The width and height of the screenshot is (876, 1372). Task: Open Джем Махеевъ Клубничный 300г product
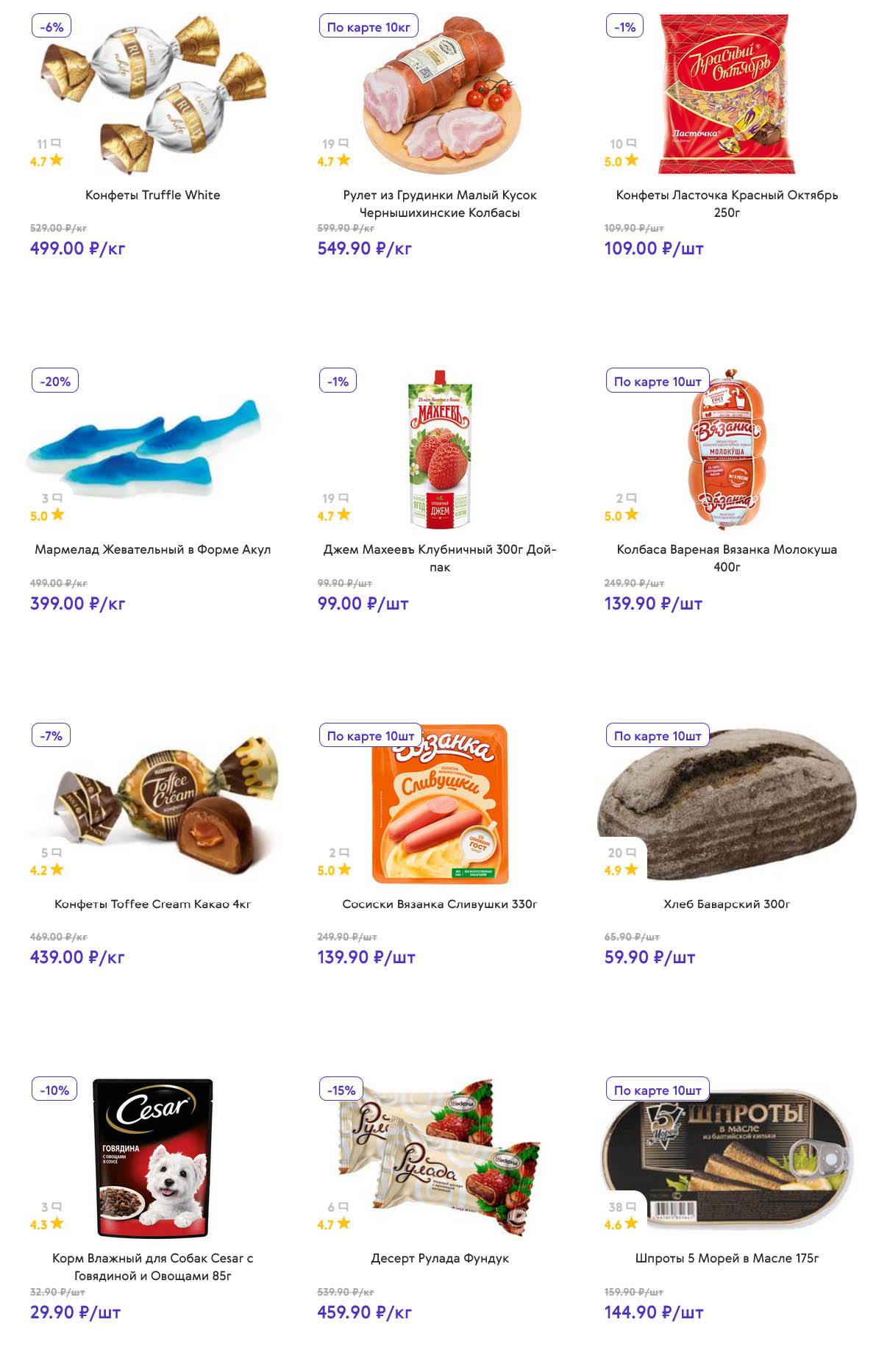(x=439, y=558)
